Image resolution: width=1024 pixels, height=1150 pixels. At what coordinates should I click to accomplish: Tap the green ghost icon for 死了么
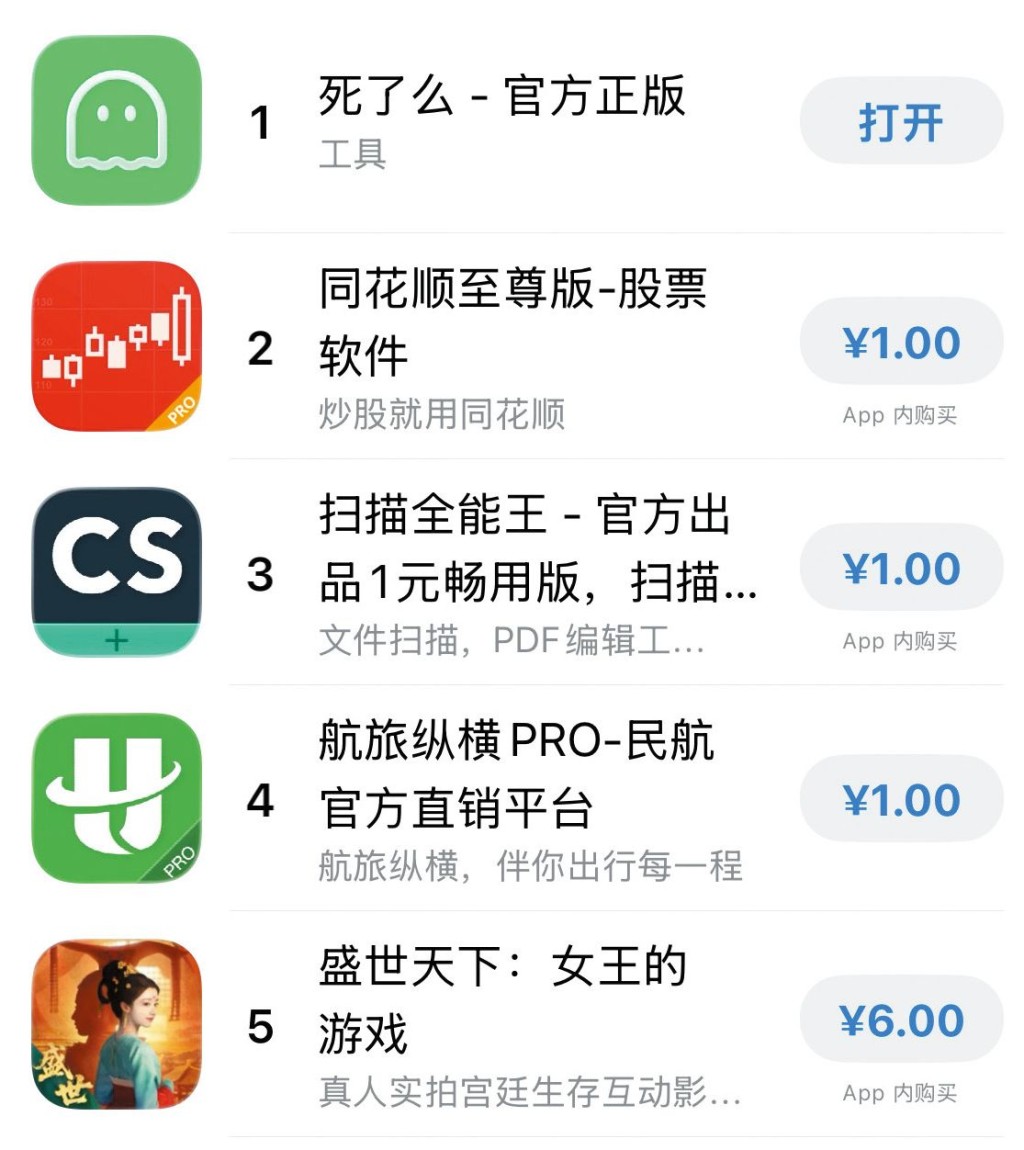tap(115, 120)
